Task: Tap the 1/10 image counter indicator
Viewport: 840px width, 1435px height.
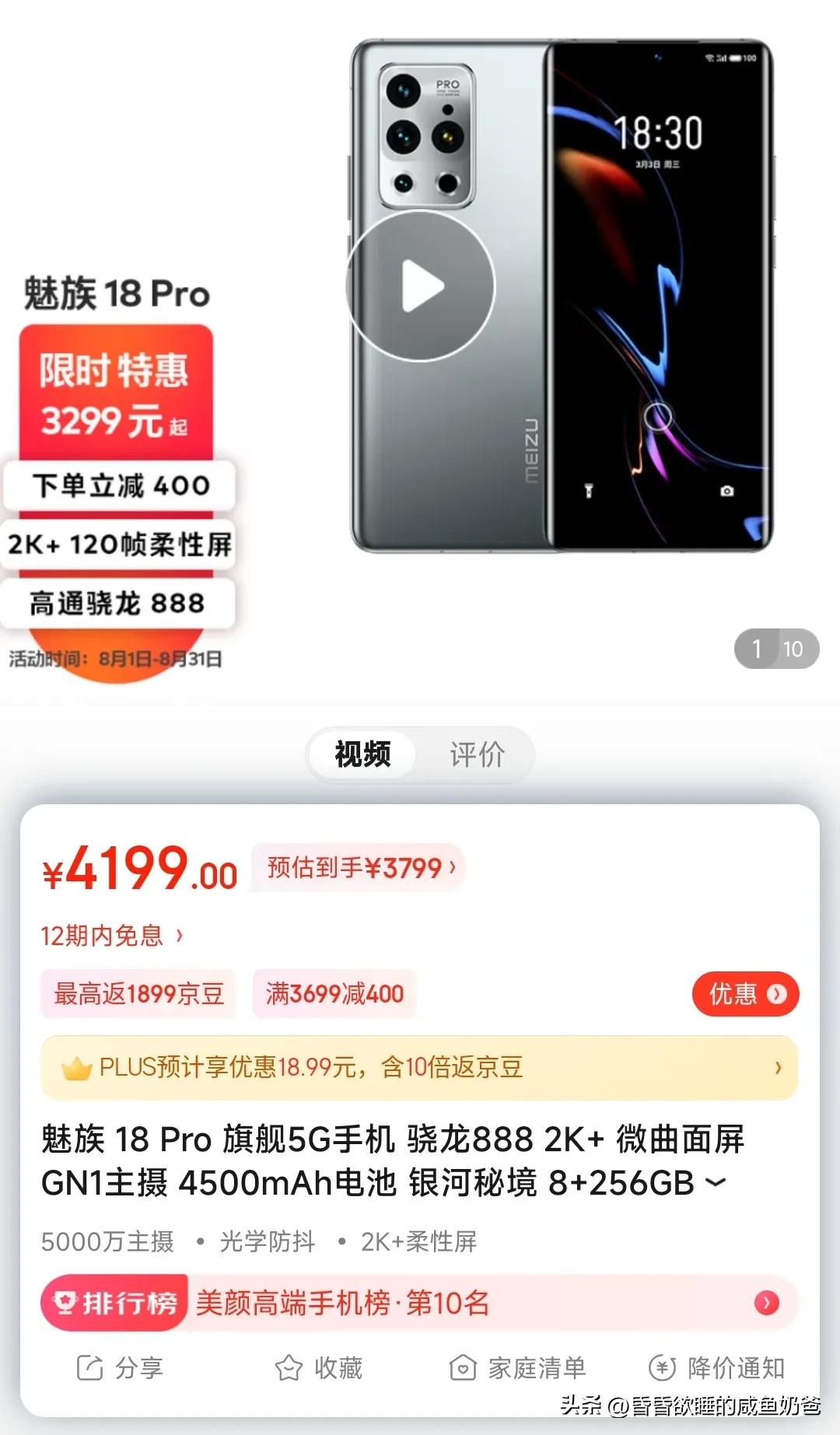Action: (x=776, y=648)
